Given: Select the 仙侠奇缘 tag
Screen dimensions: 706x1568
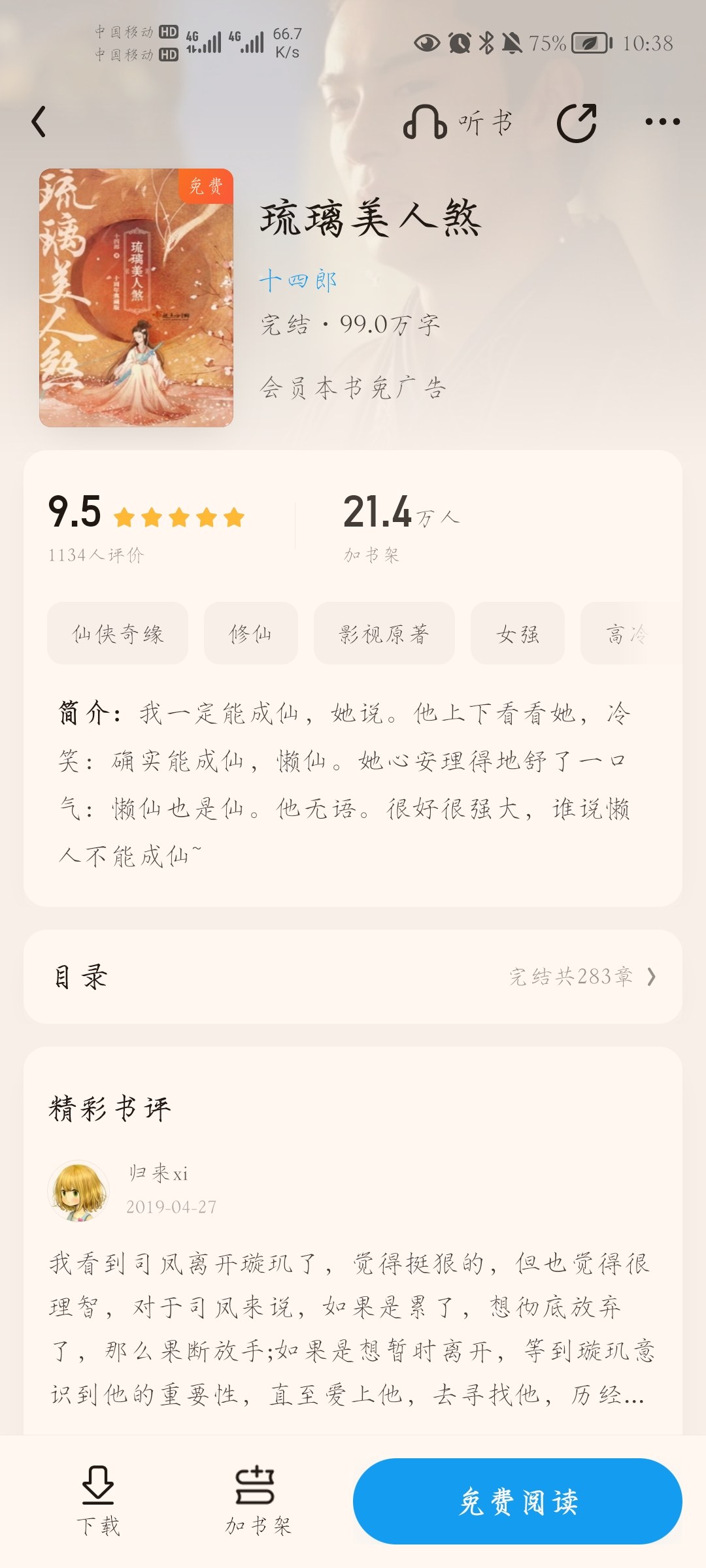Looking at the screenshot, I should click(x=118, y=633).
